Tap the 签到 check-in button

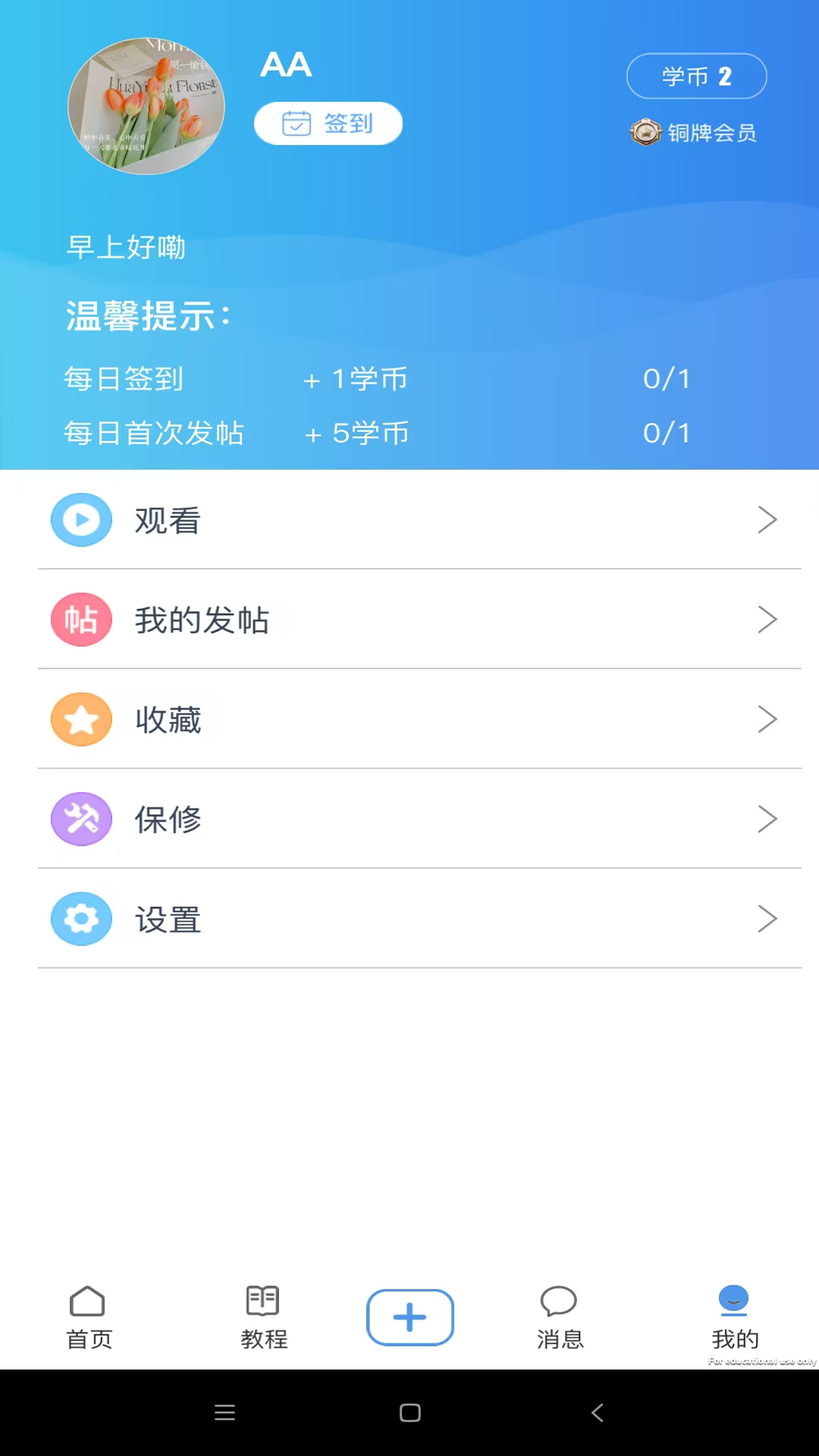(x=328, y=123)
